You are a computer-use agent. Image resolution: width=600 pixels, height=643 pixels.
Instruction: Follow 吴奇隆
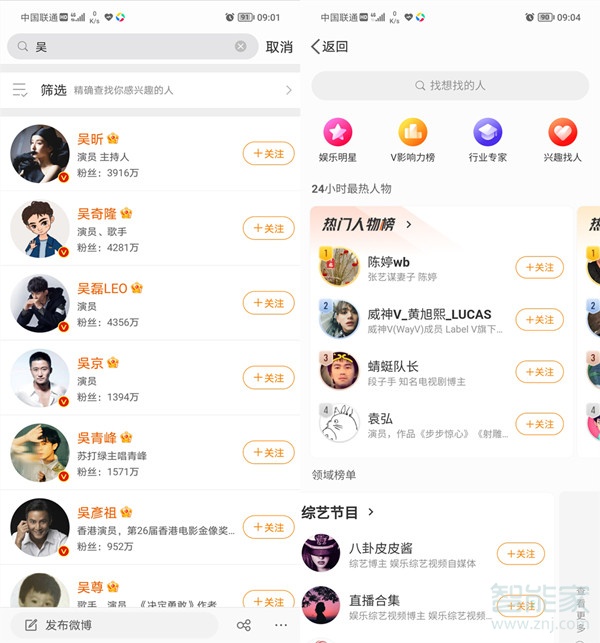click(268, 229)
